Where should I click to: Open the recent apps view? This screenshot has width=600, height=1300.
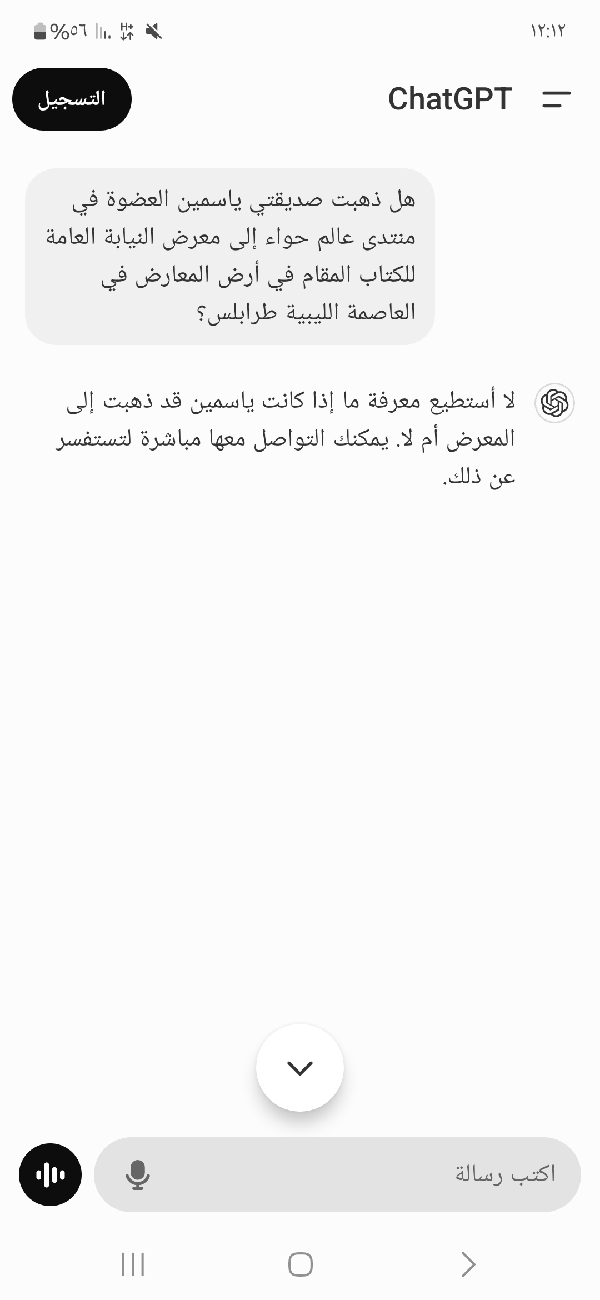[132, 1264]
